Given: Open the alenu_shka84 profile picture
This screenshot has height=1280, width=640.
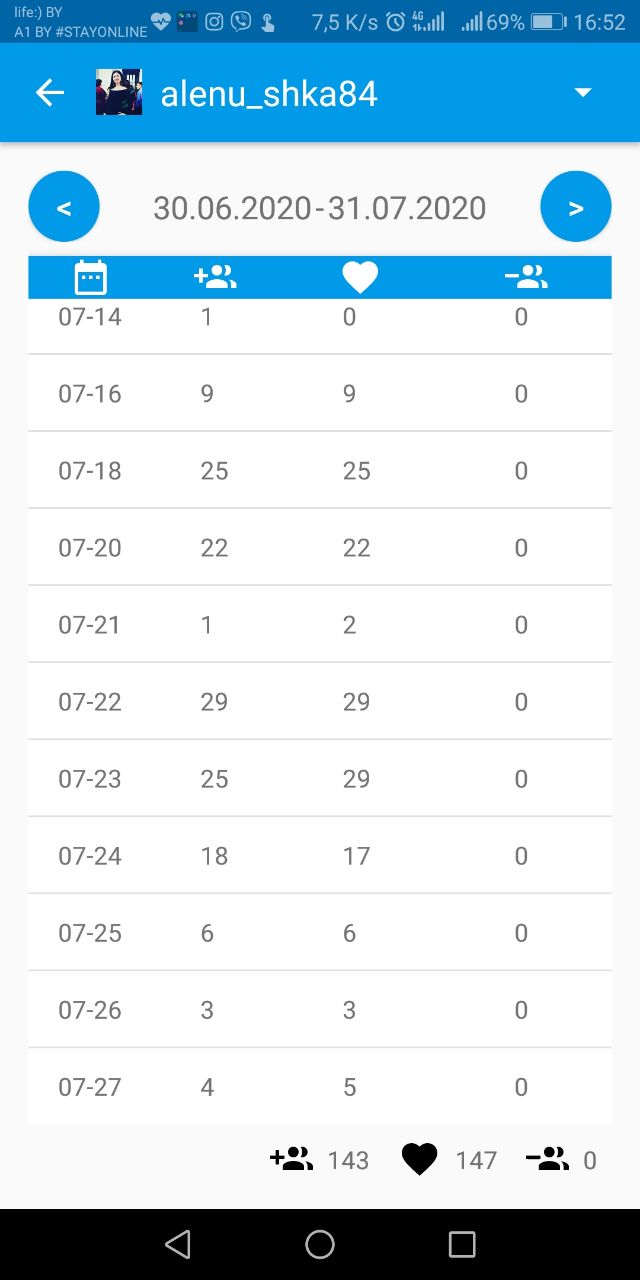Looking at the screenshot, I should [x=119, y=93].
